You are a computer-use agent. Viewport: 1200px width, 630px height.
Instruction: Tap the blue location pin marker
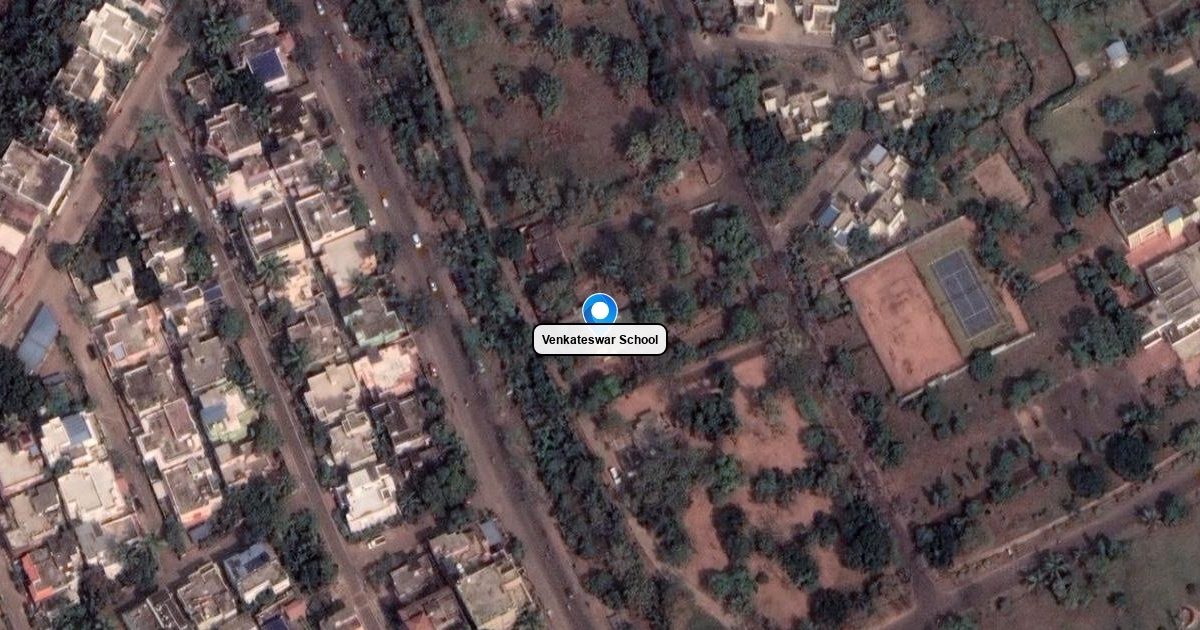599,311
